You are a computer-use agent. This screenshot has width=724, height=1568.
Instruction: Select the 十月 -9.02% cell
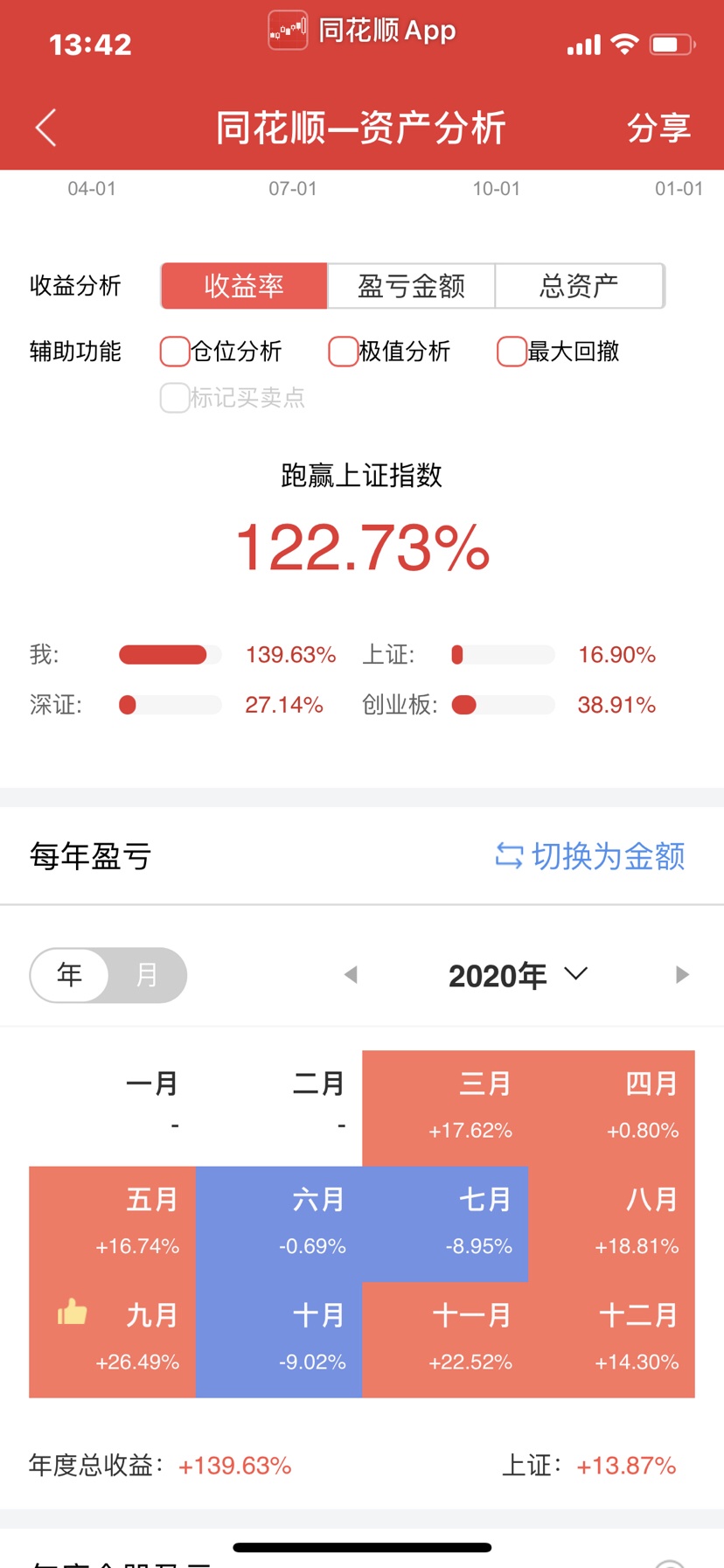[279, 1339]
